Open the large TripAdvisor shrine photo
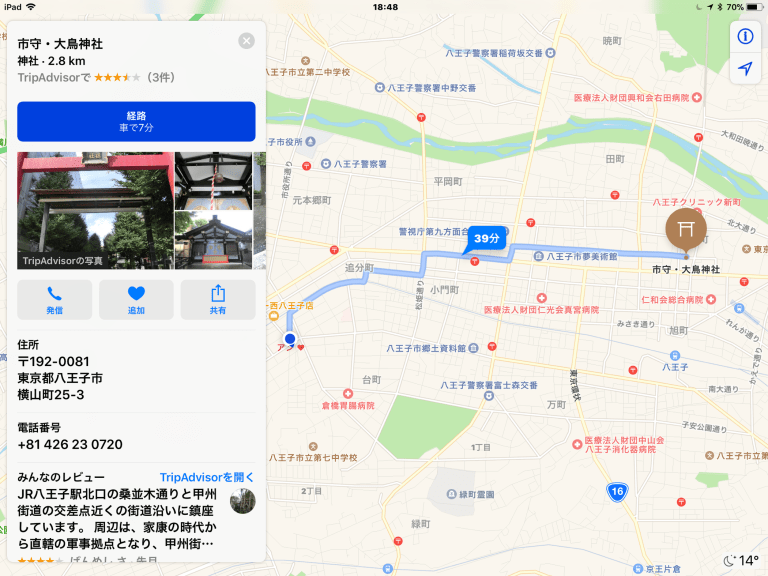 click(x=94, y=210)
